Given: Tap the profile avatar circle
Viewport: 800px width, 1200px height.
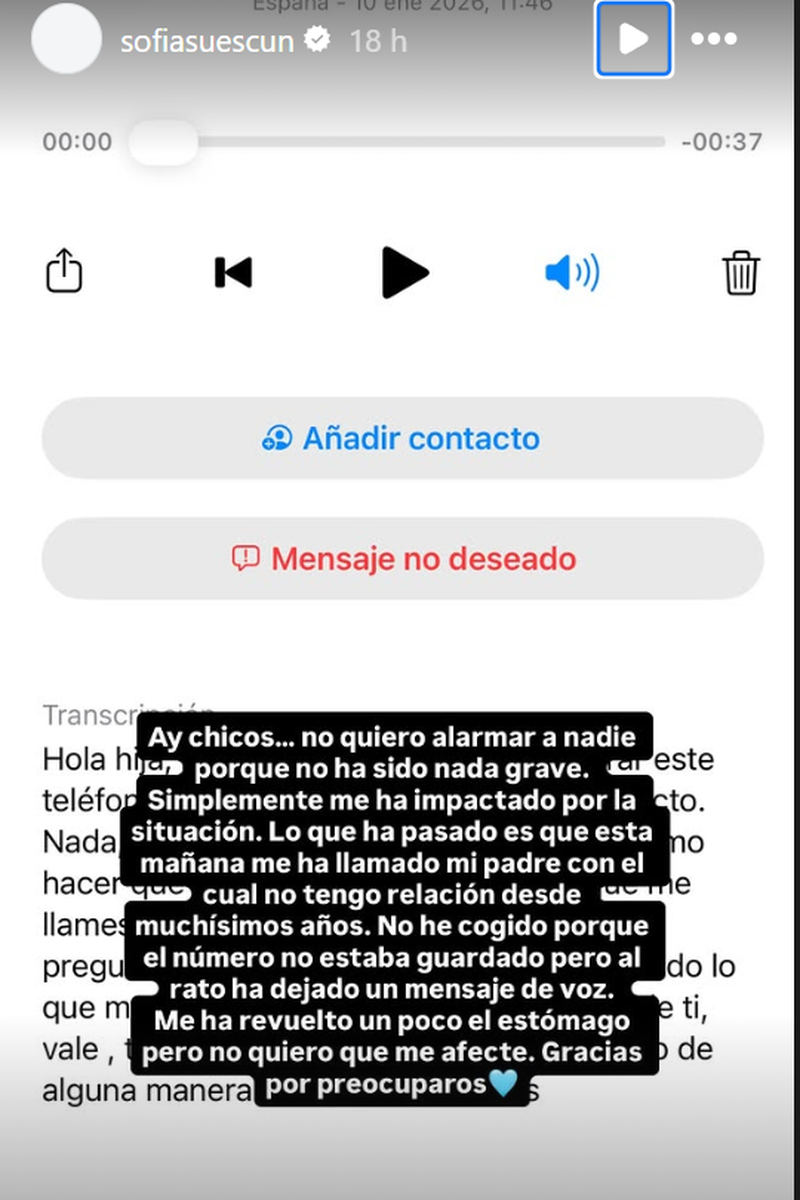Looking at the screenshot, I should pos(66,40).
